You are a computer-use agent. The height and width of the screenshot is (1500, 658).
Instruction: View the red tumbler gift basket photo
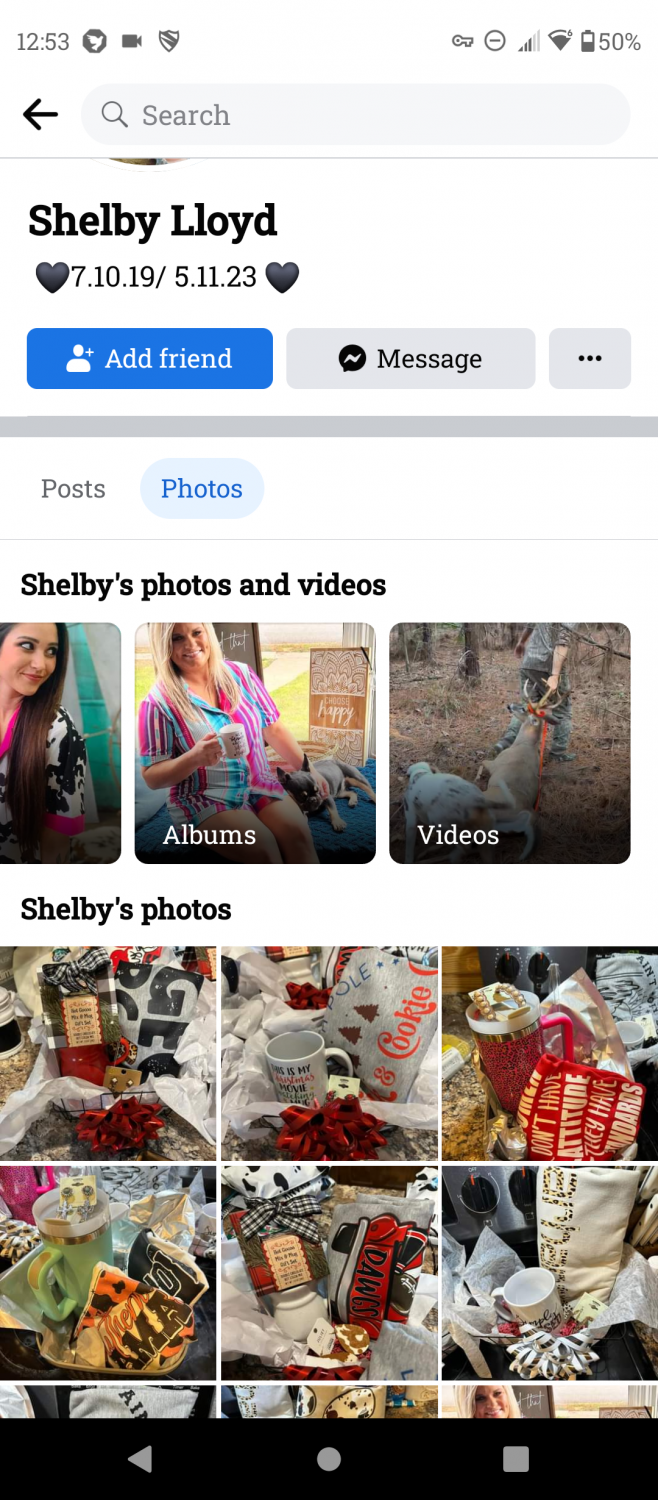pos(550,1053)
